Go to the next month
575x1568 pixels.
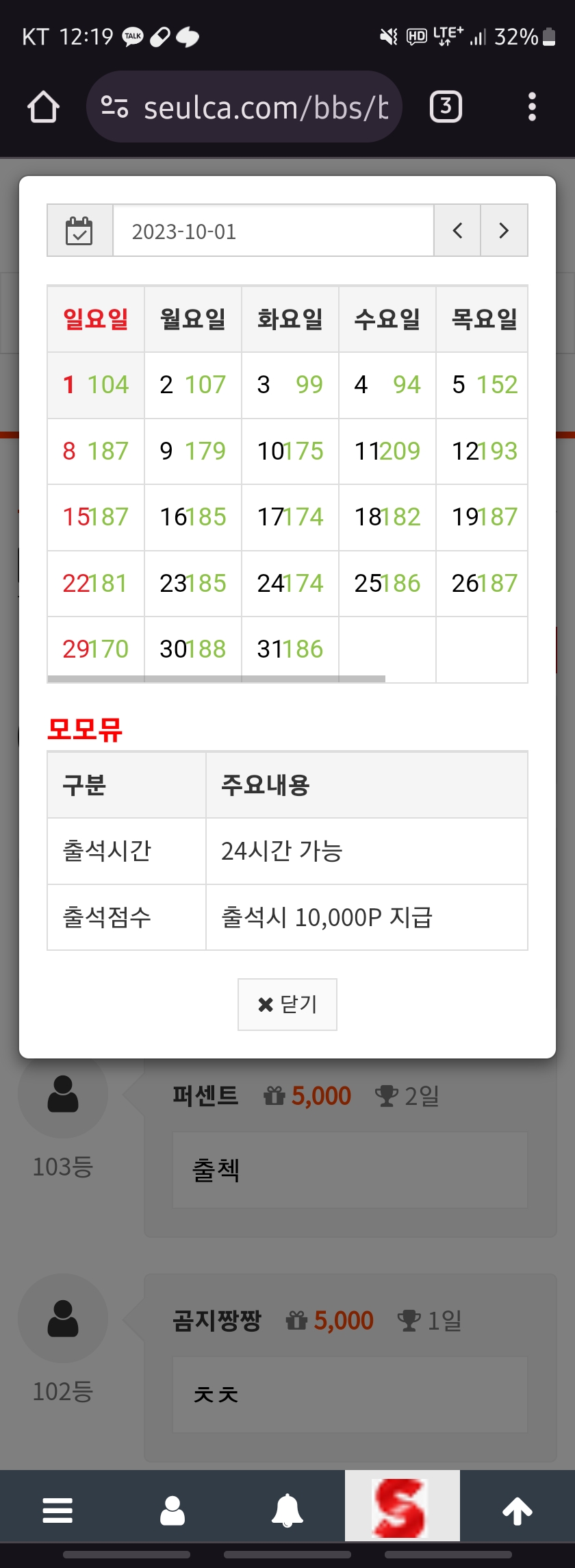[x=504, y=231]
